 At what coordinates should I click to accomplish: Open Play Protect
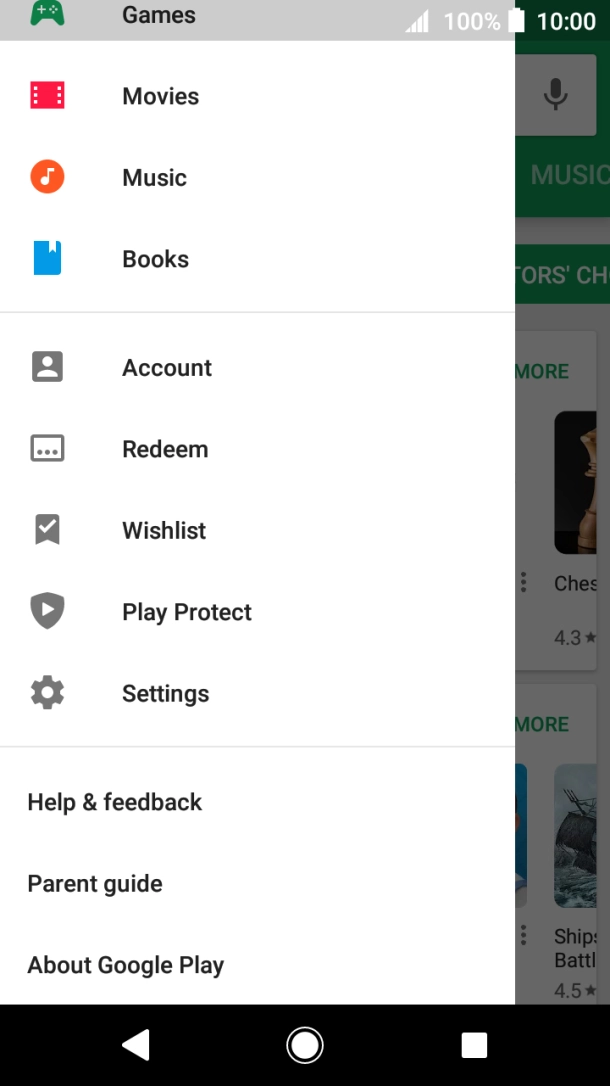coord(186,612)
